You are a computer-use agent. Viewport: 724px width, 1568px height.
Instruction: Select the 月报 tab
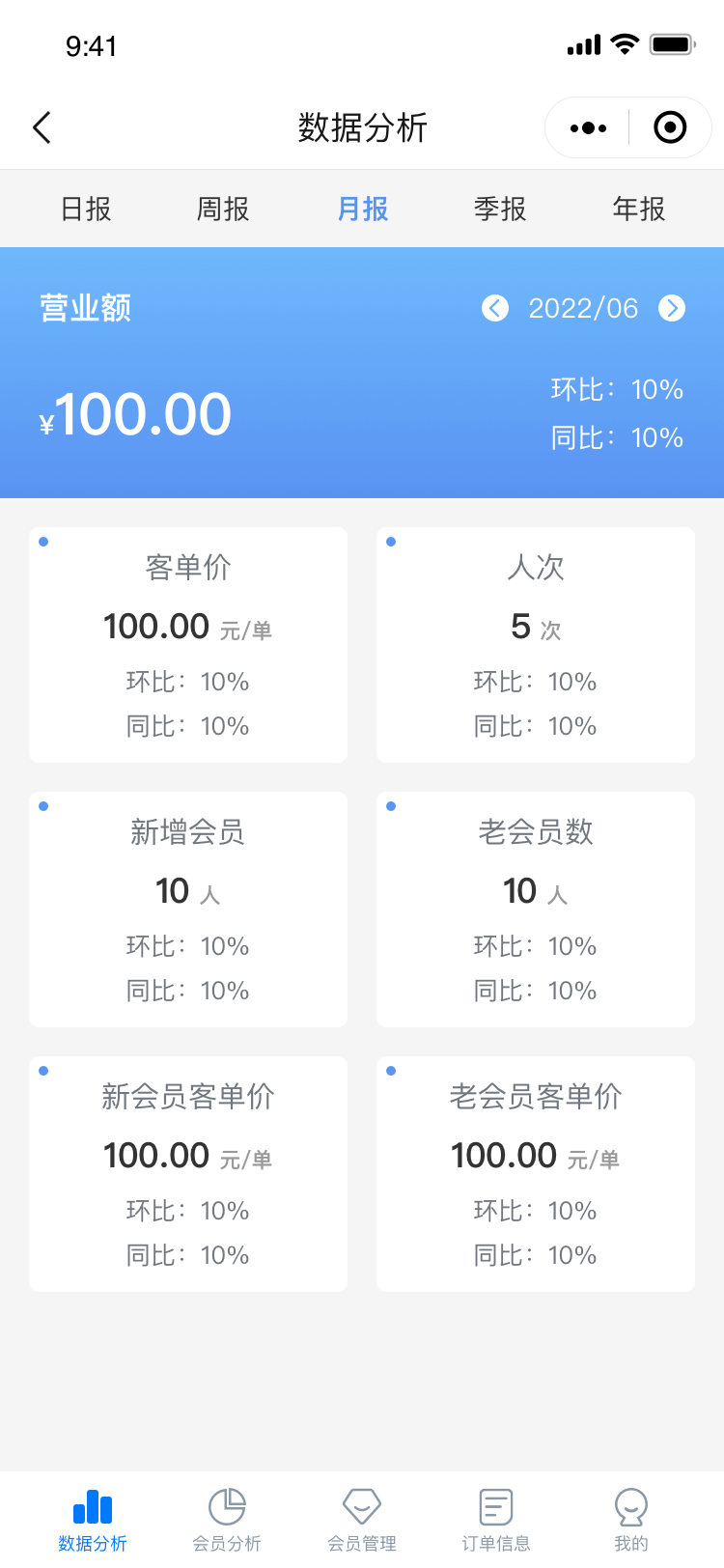tap(363, 209)
